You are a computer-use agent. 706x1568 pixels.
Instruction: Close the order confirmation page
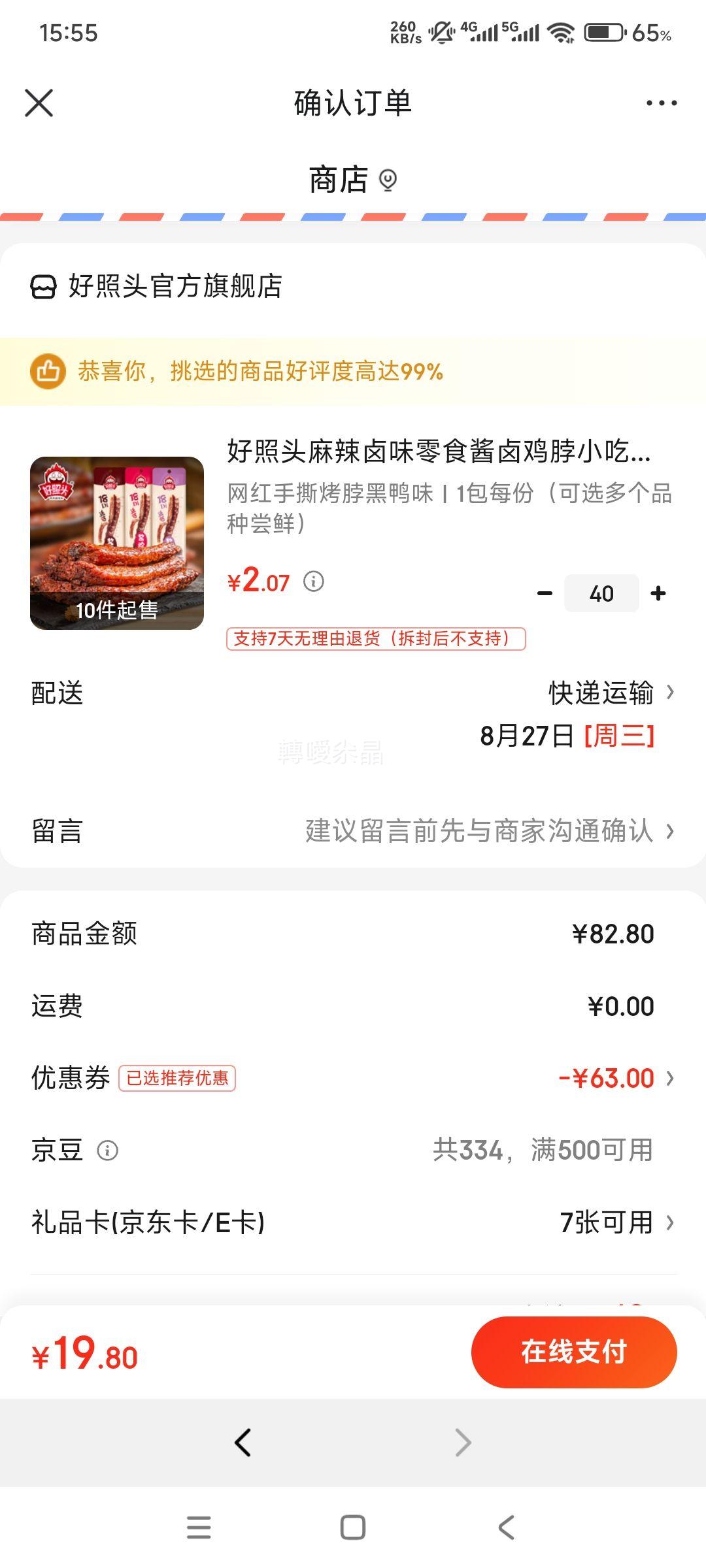pyautogui.click(x=39, y=103)
